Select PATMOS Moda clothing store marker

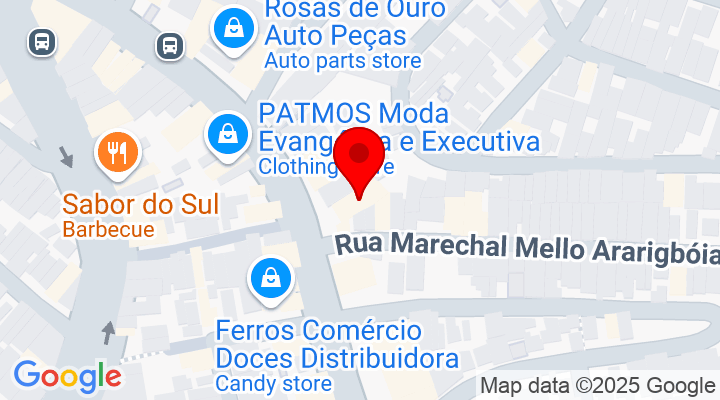click(x=229, y=132)
